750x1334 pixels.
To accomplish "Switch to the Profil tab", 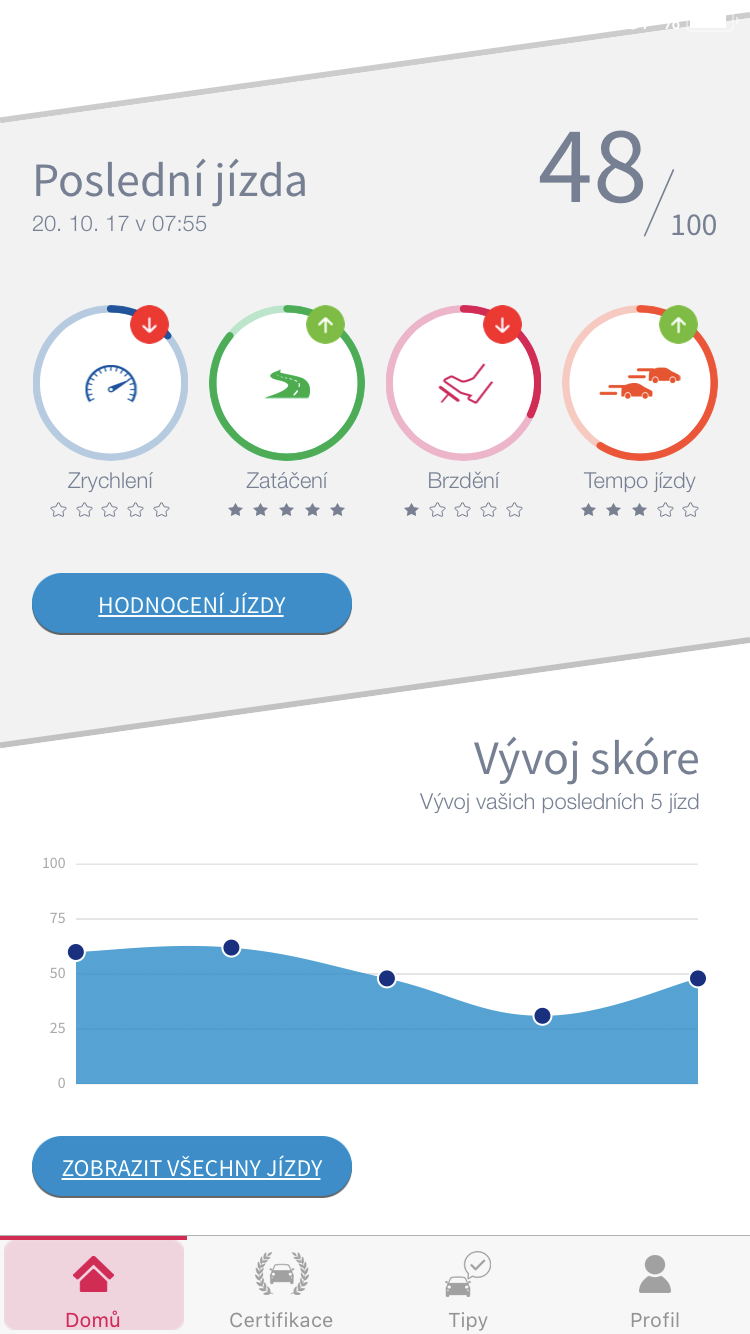I will click(655, 1288).
